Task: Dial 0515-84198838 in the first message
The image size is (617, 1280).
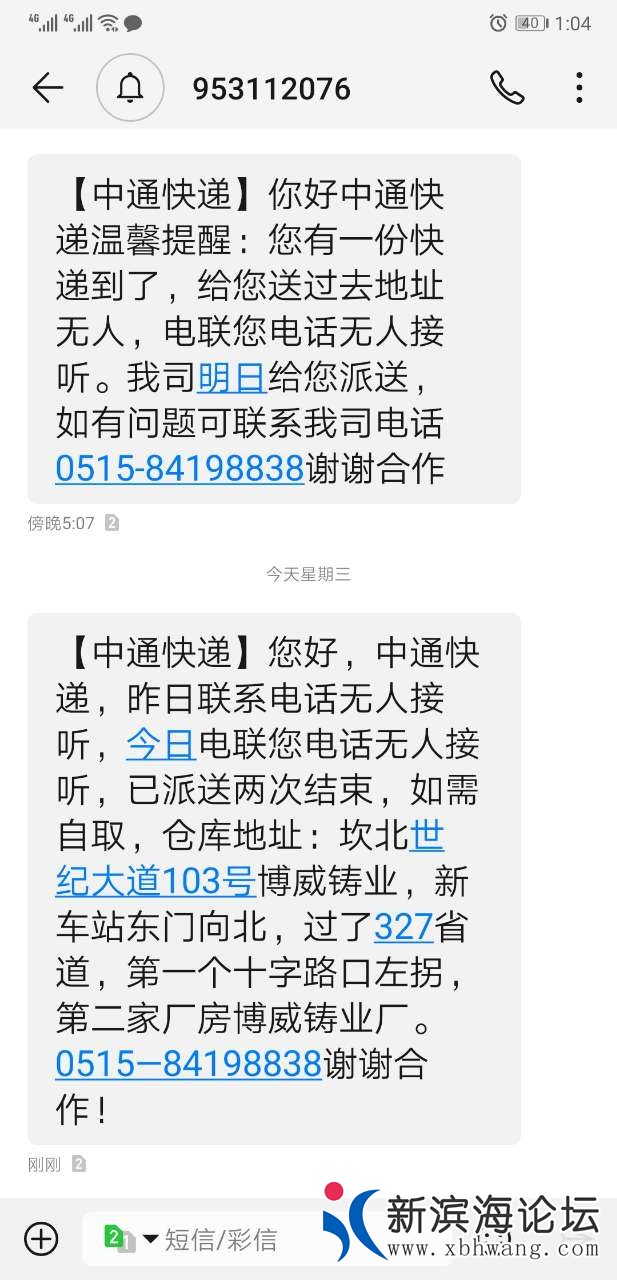Action: [180, 467]
